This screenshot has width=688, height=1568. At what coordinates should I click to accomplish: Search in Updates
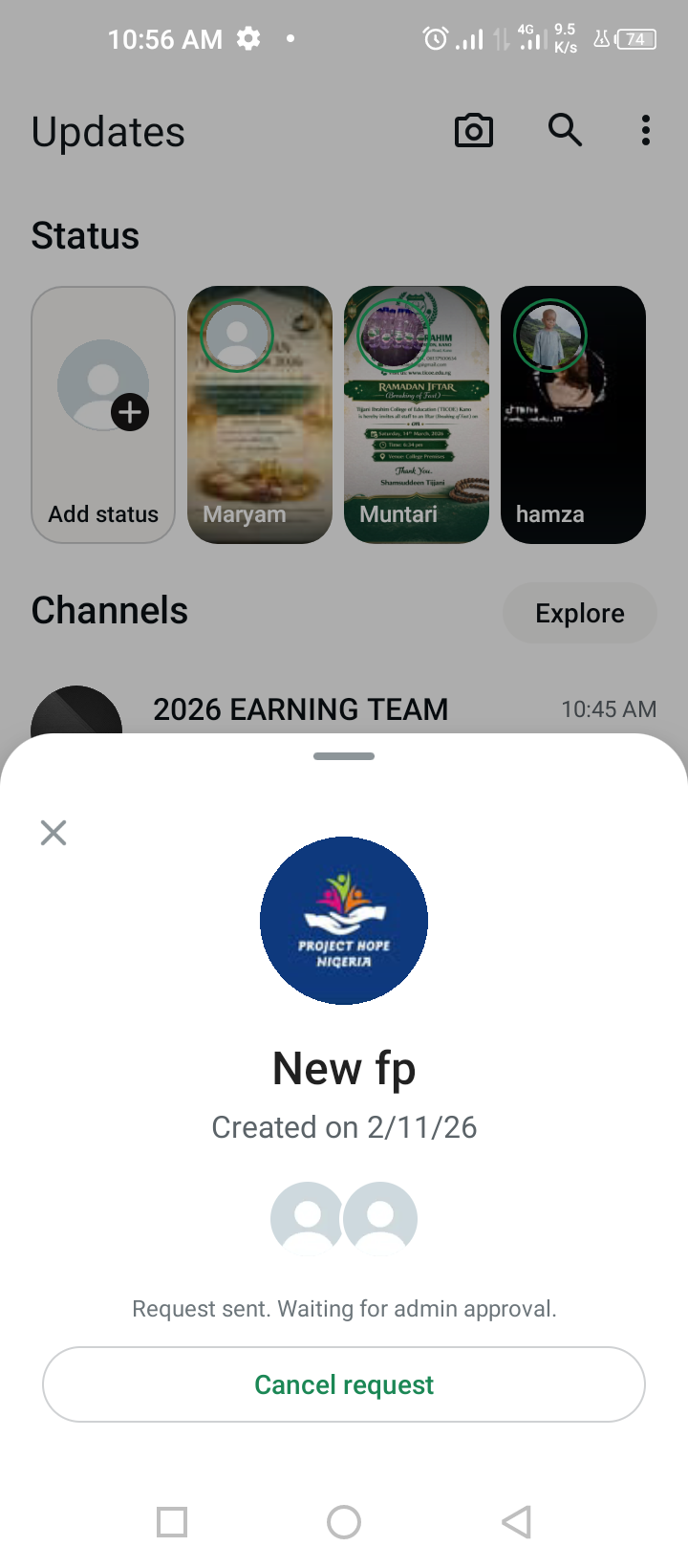coord(565,130)
